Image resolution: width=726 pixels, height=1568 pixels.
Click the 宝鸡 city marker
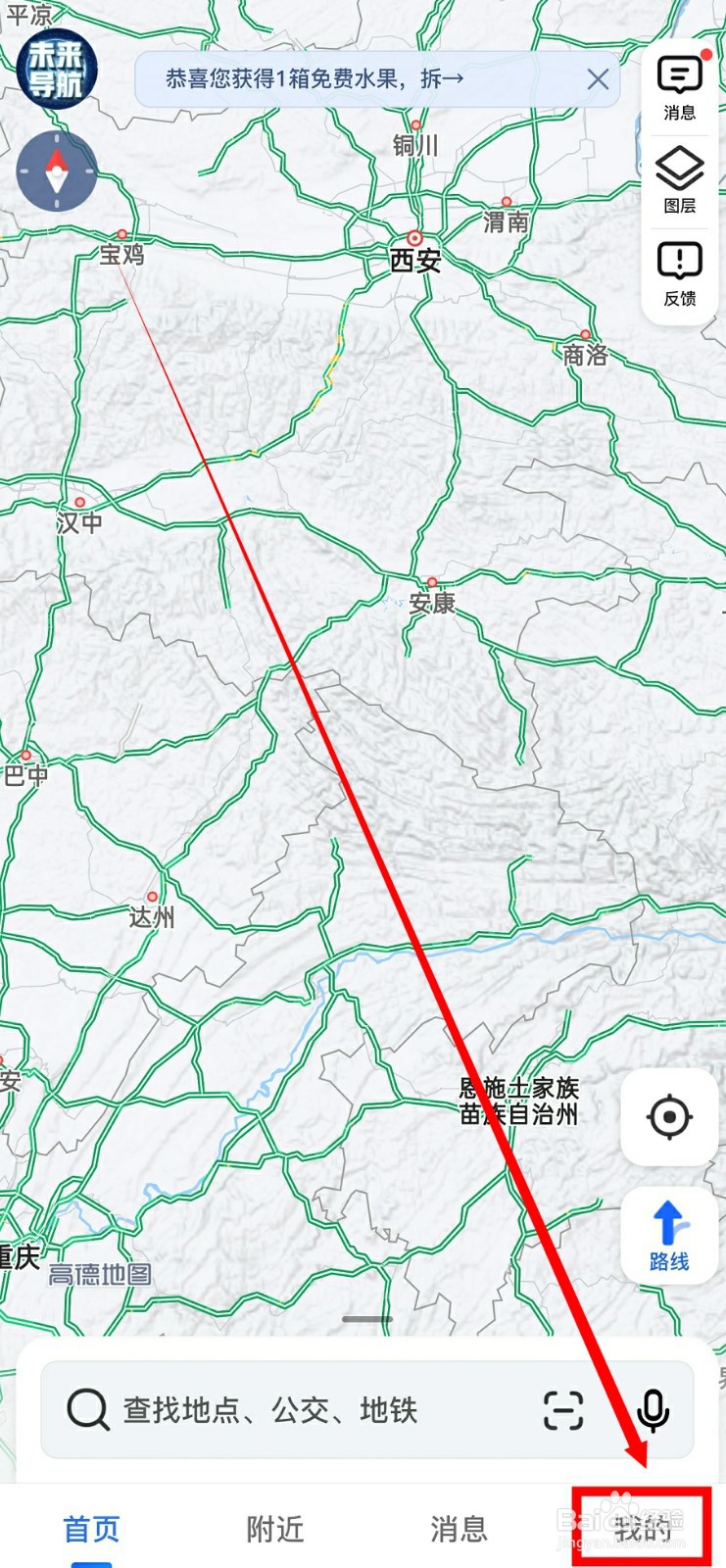(x=123, y=235)
